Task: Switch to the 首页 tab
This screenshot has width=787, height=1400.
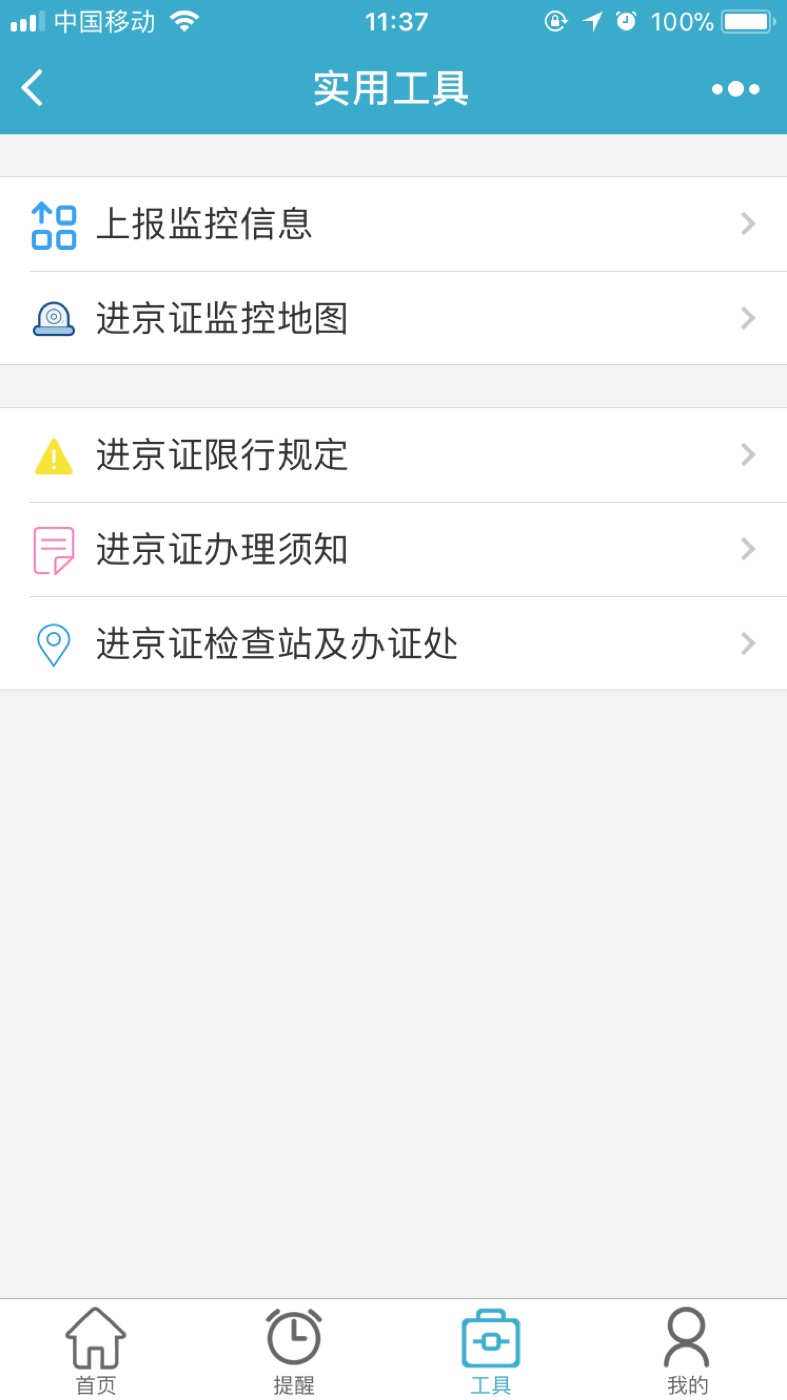Action: click(x=97, y=1350)
